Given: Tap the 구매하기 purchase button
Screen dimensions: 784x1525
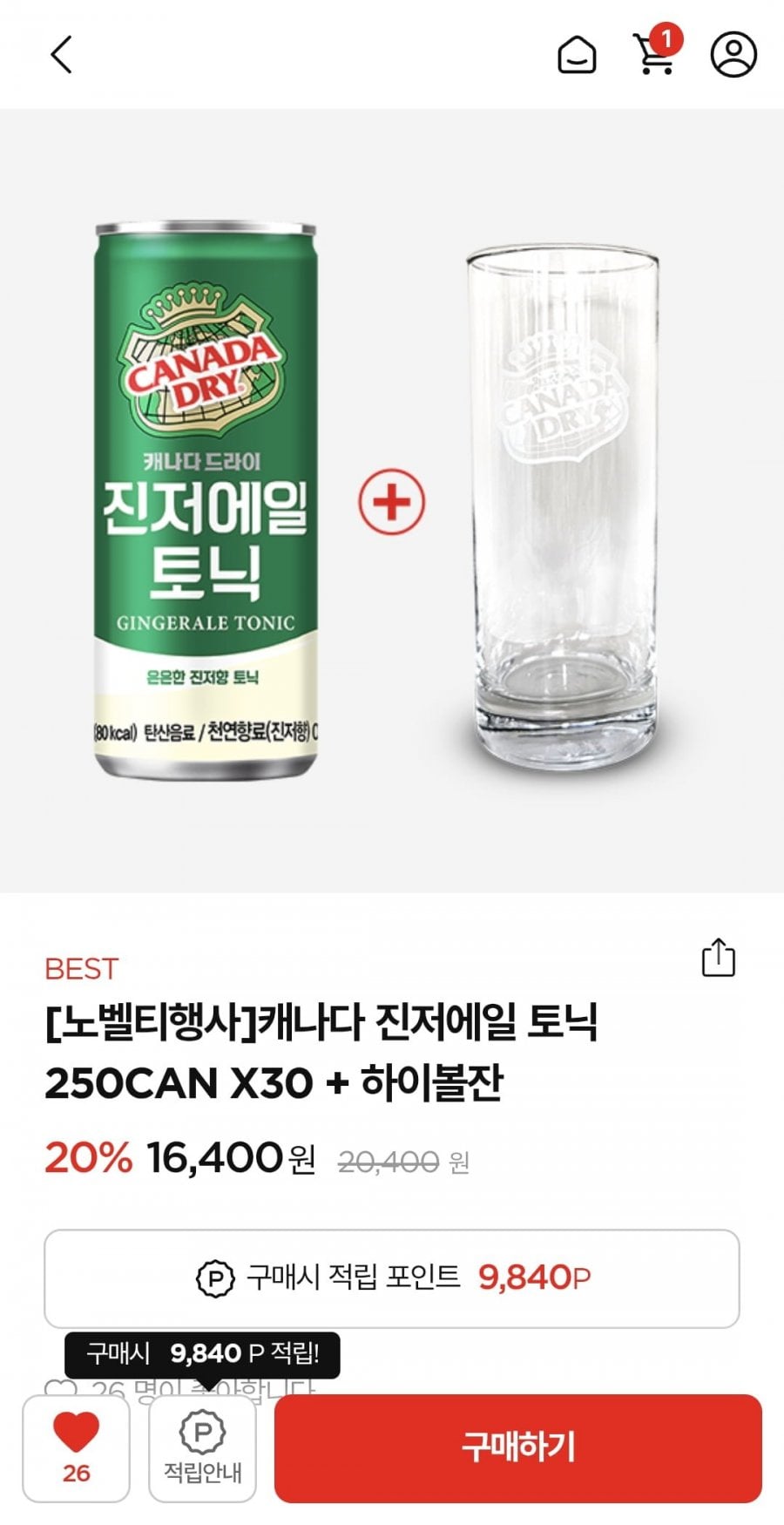Looking at the screenshot, I should click(518, 1447).
